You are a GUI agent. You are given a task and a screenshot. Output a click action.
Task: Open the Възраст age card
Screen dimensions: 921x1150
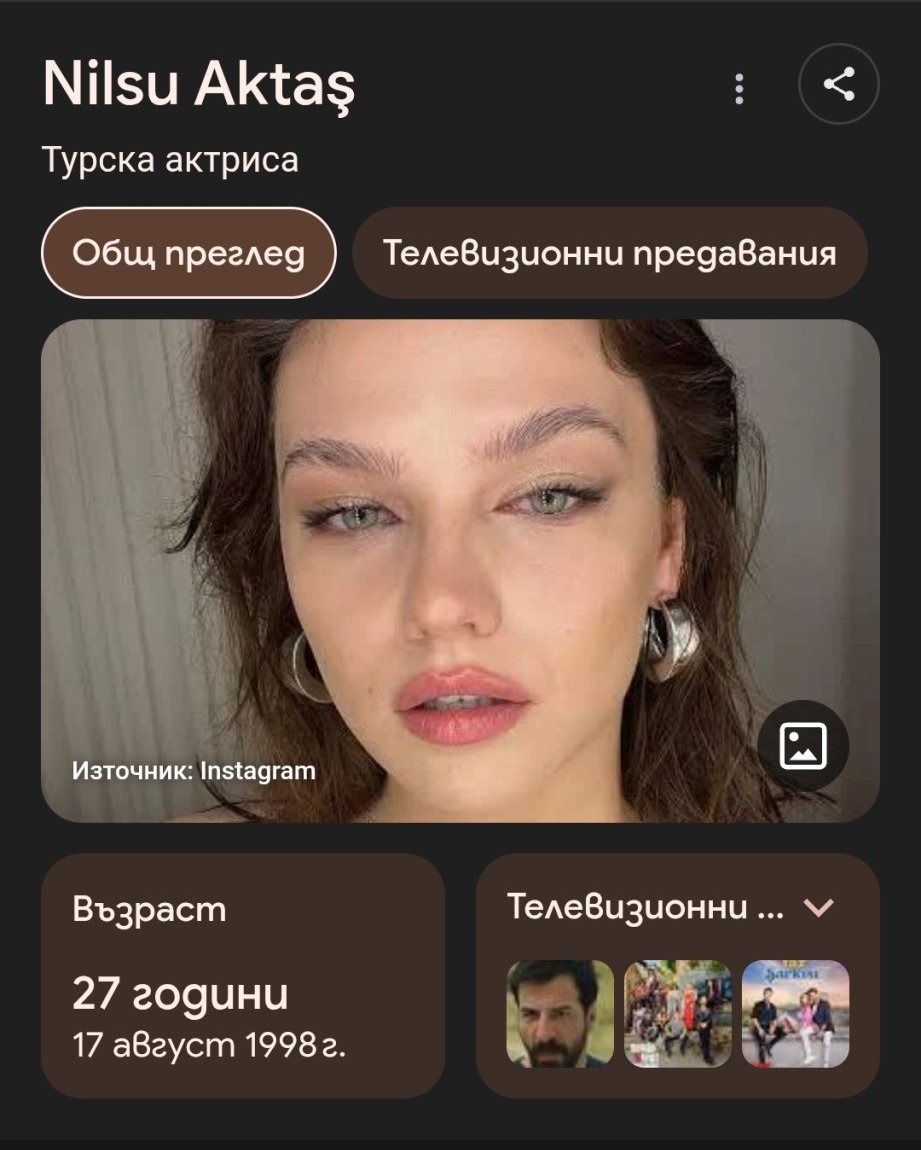tap(242, 975)
